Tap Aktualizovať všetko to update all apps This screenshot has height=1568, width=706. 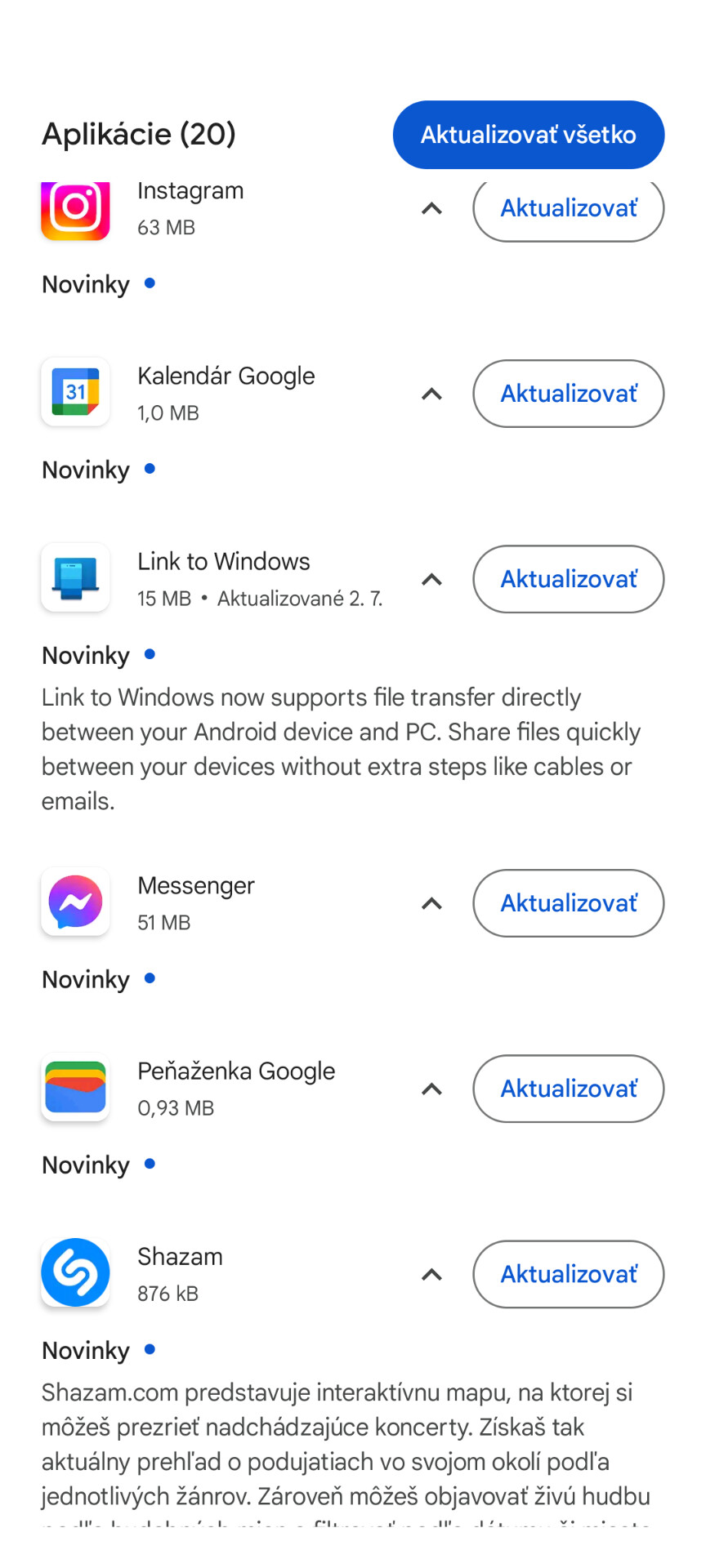(x=529, y=135)
